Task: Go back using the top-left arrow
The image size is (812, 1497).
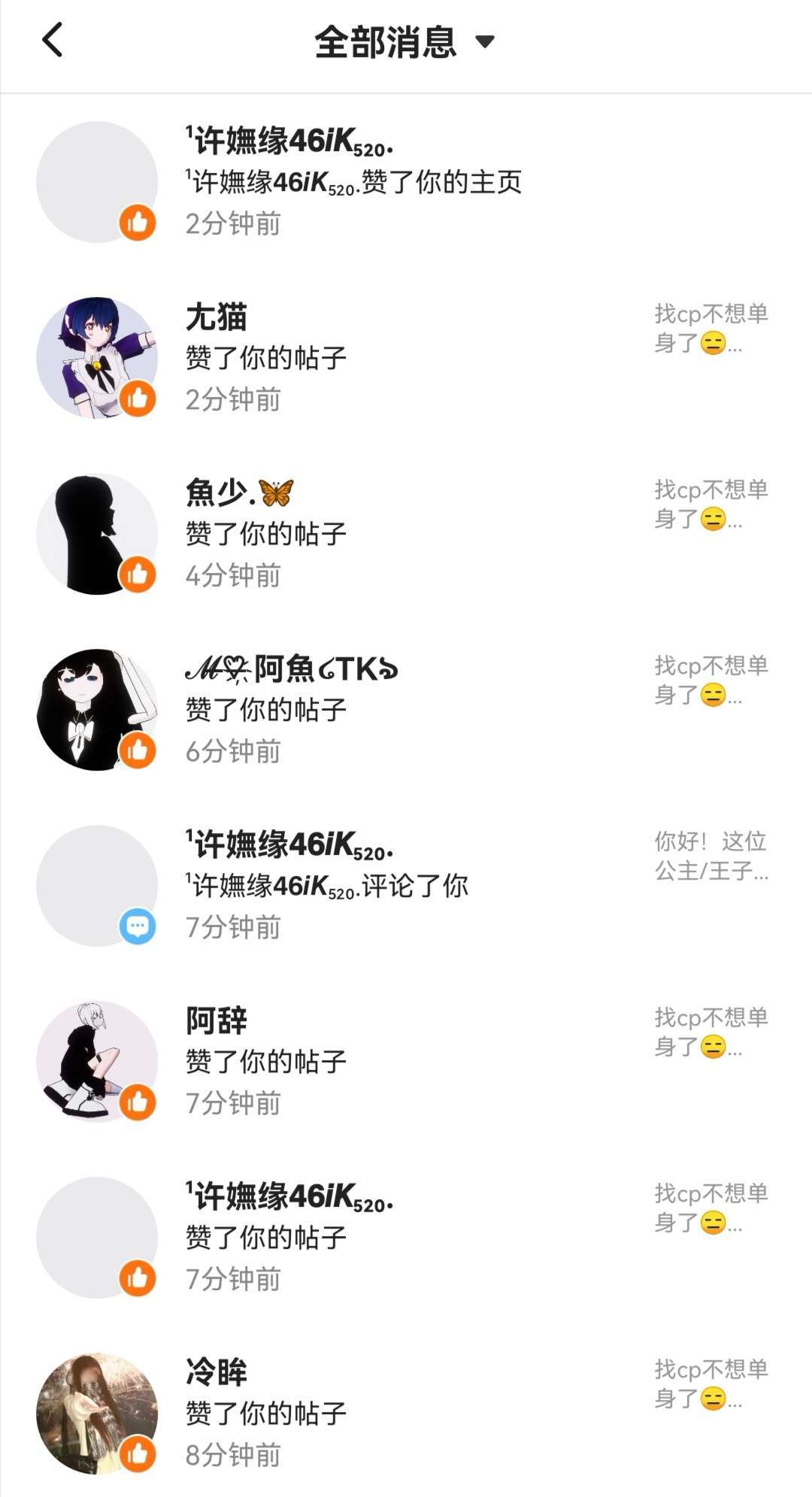Action: click(x=52, y=41)
